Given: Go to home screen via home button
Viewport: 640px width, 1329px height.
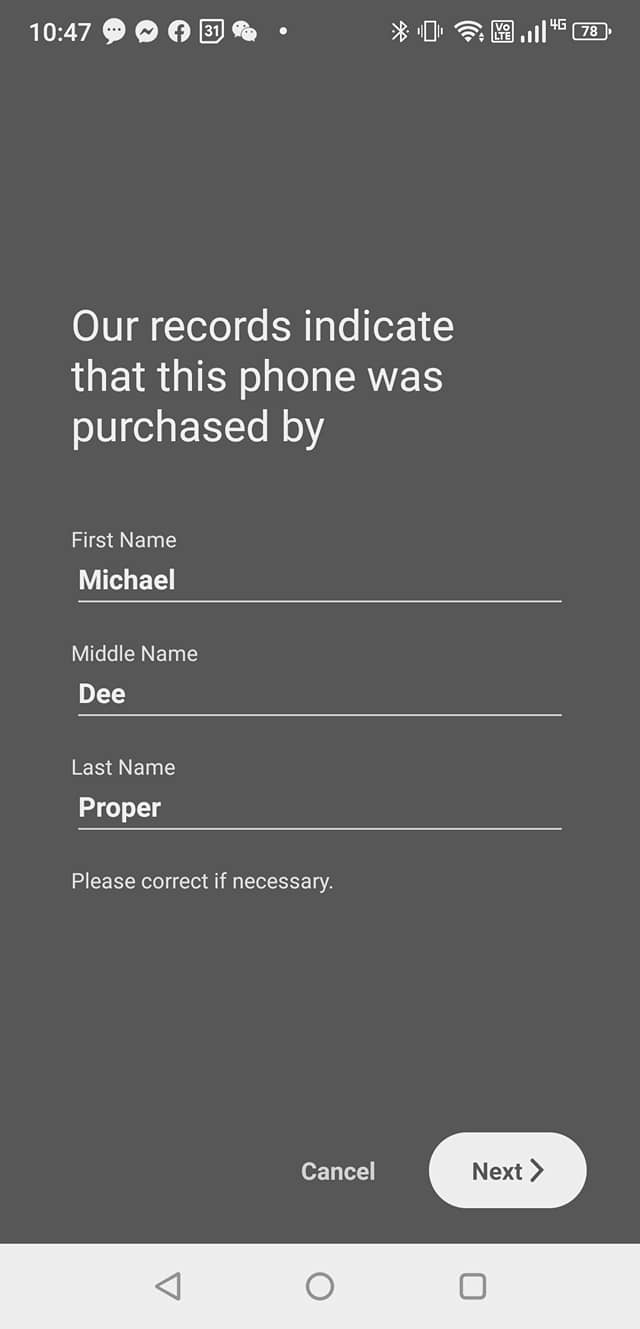Looking at the screenshot, I should pyautogui.click(x=320, y=1286).
